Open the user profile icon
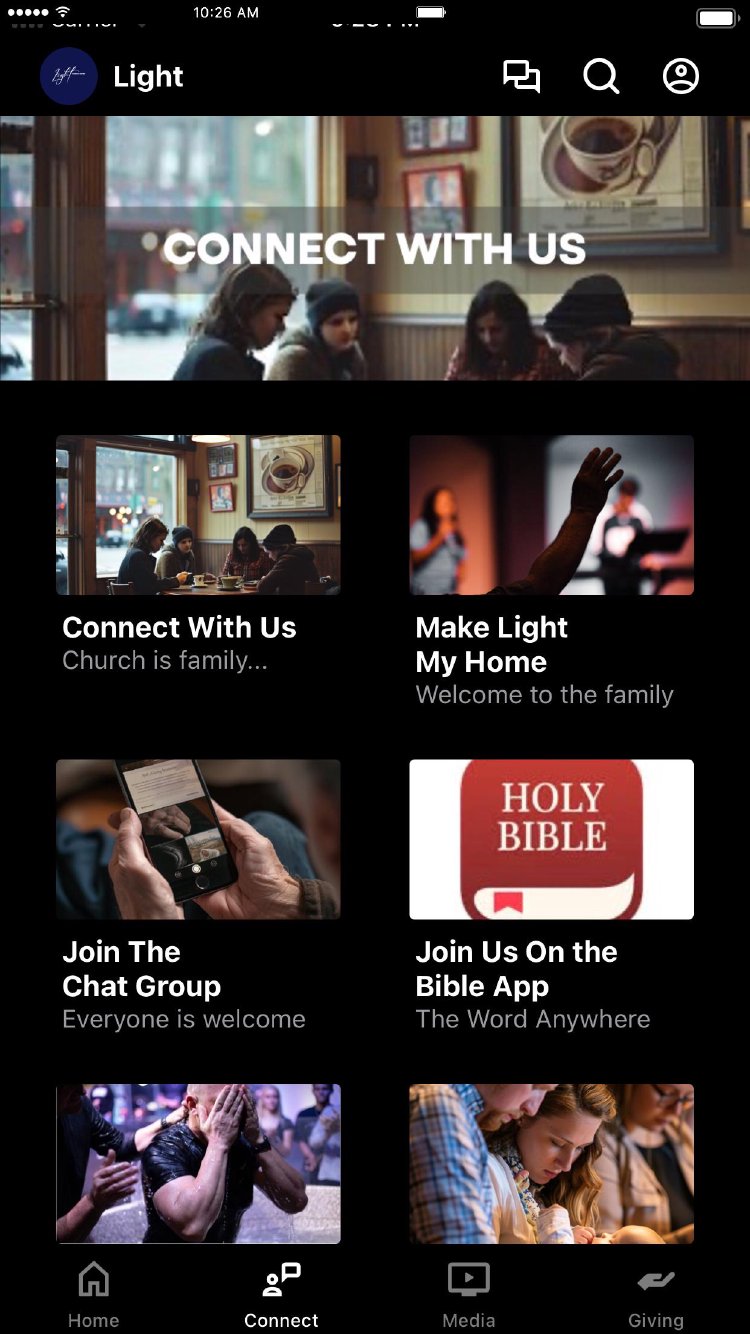 [681, 77]
